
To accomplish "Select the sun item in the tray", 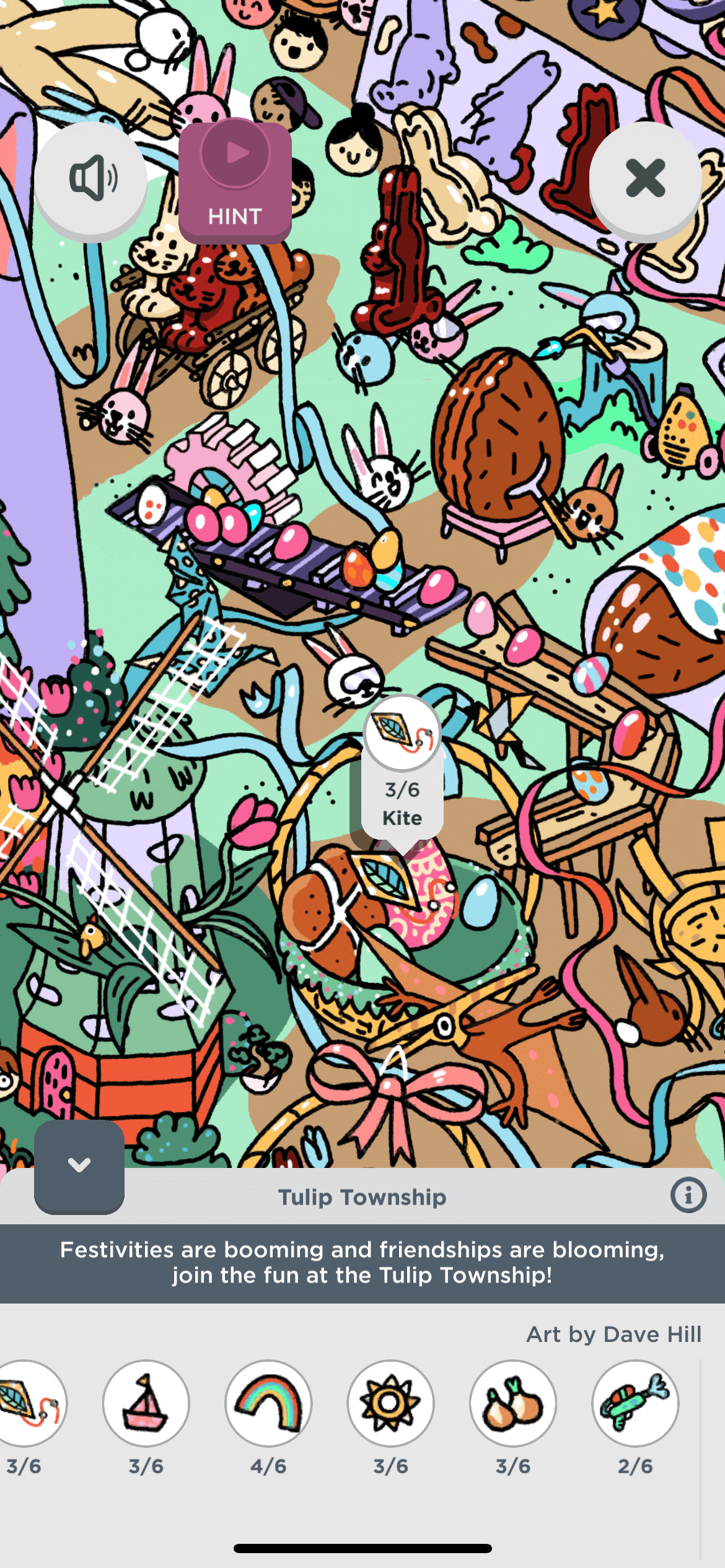I will point(390,1403).
